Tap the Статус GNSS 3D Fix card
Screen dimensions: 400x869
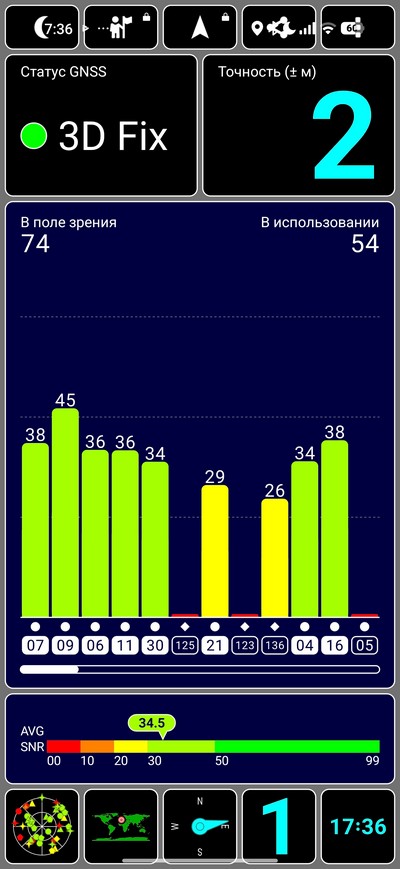pos(101,125)
